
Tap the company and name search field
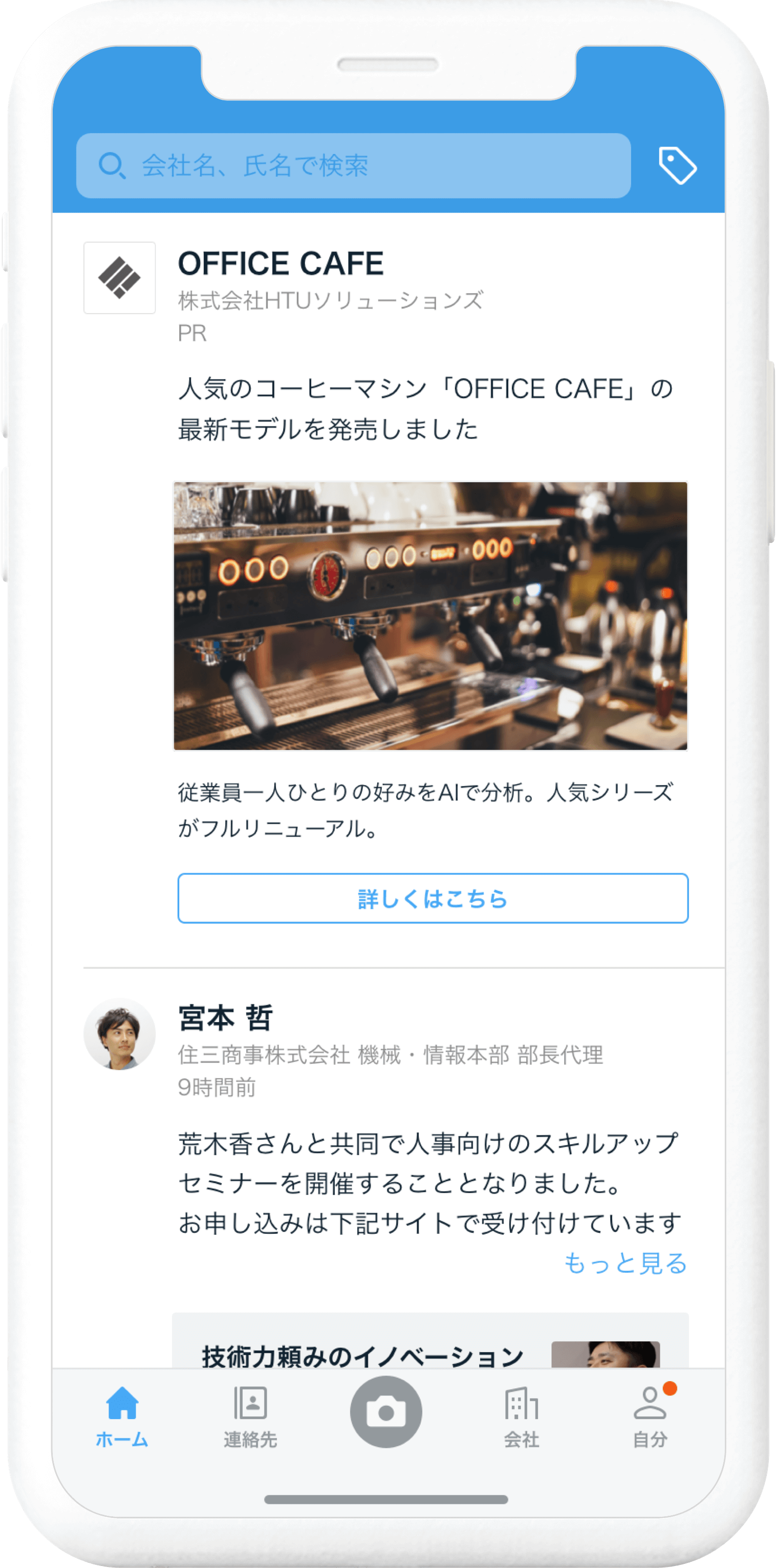point(353,166)
